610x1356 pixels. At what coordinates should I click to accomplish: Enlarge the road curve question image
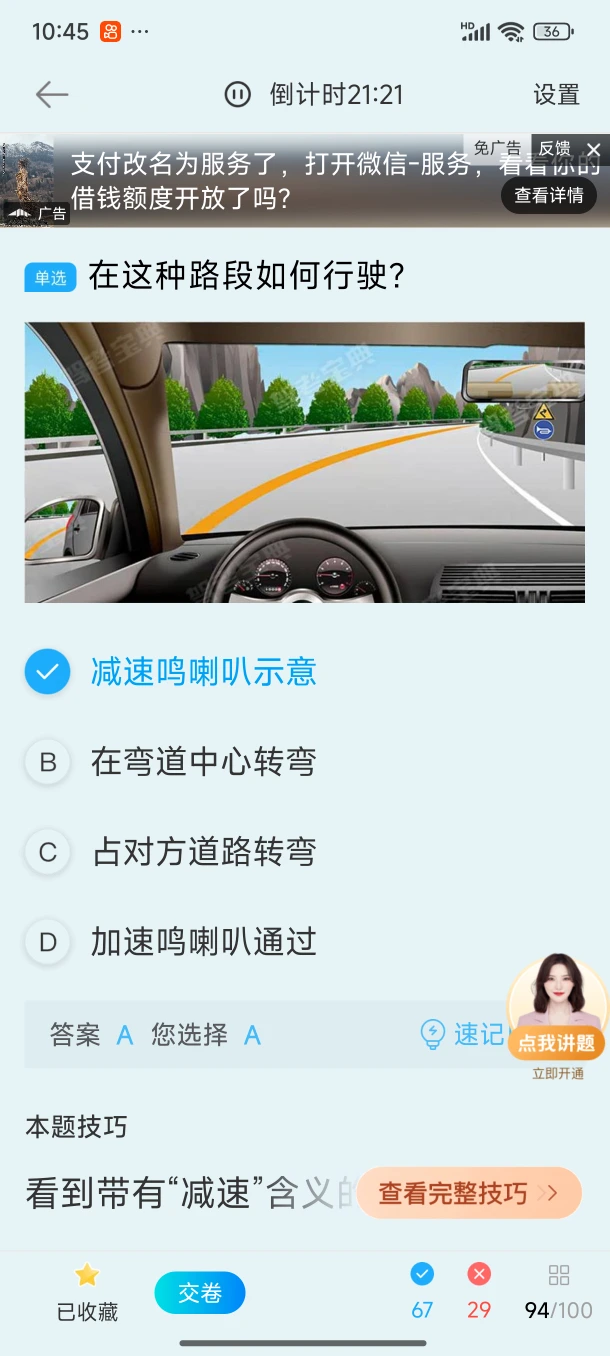pos(304,462)
